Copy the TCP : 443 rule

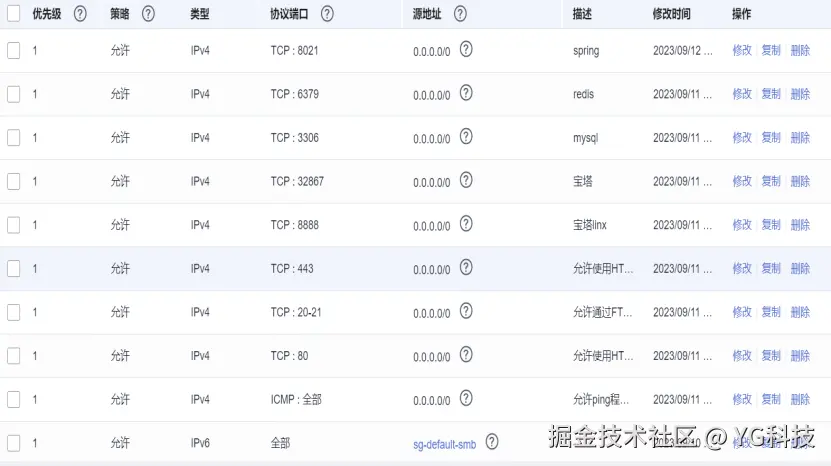pos(771,268)
